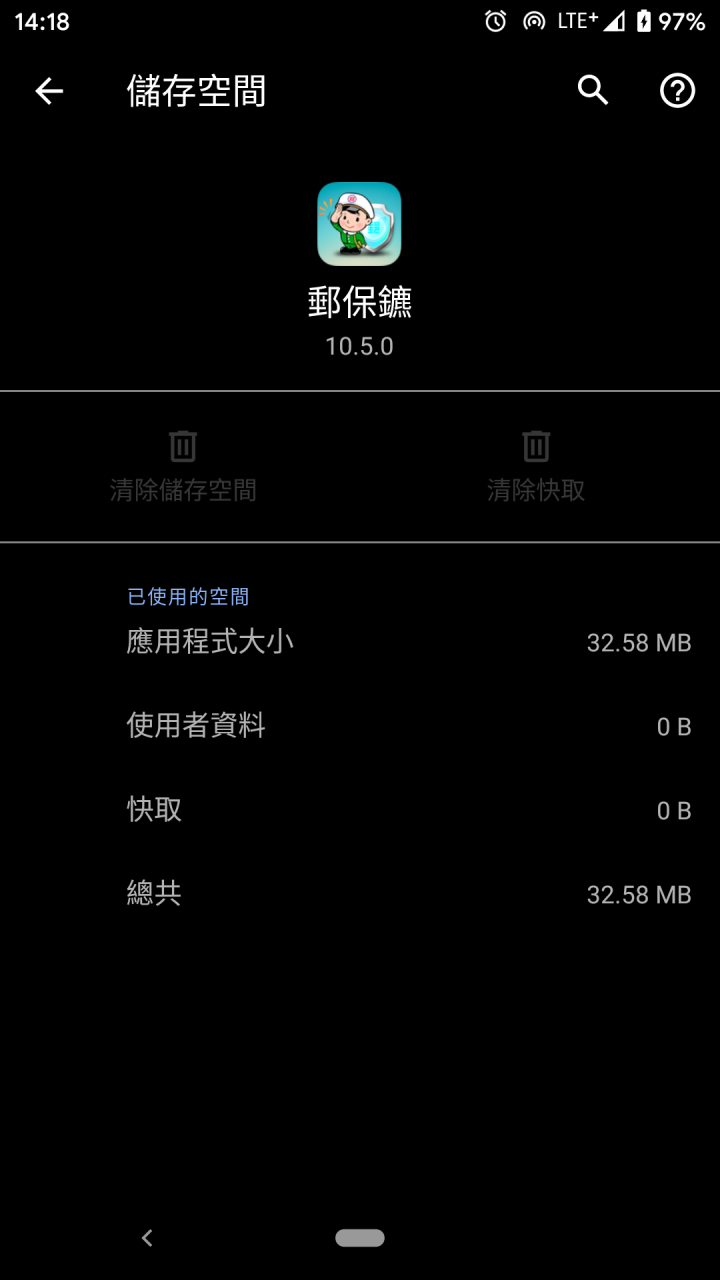The image size is (720, 1280).
Task: Tap the home pill button
Action: [360, 1238]
